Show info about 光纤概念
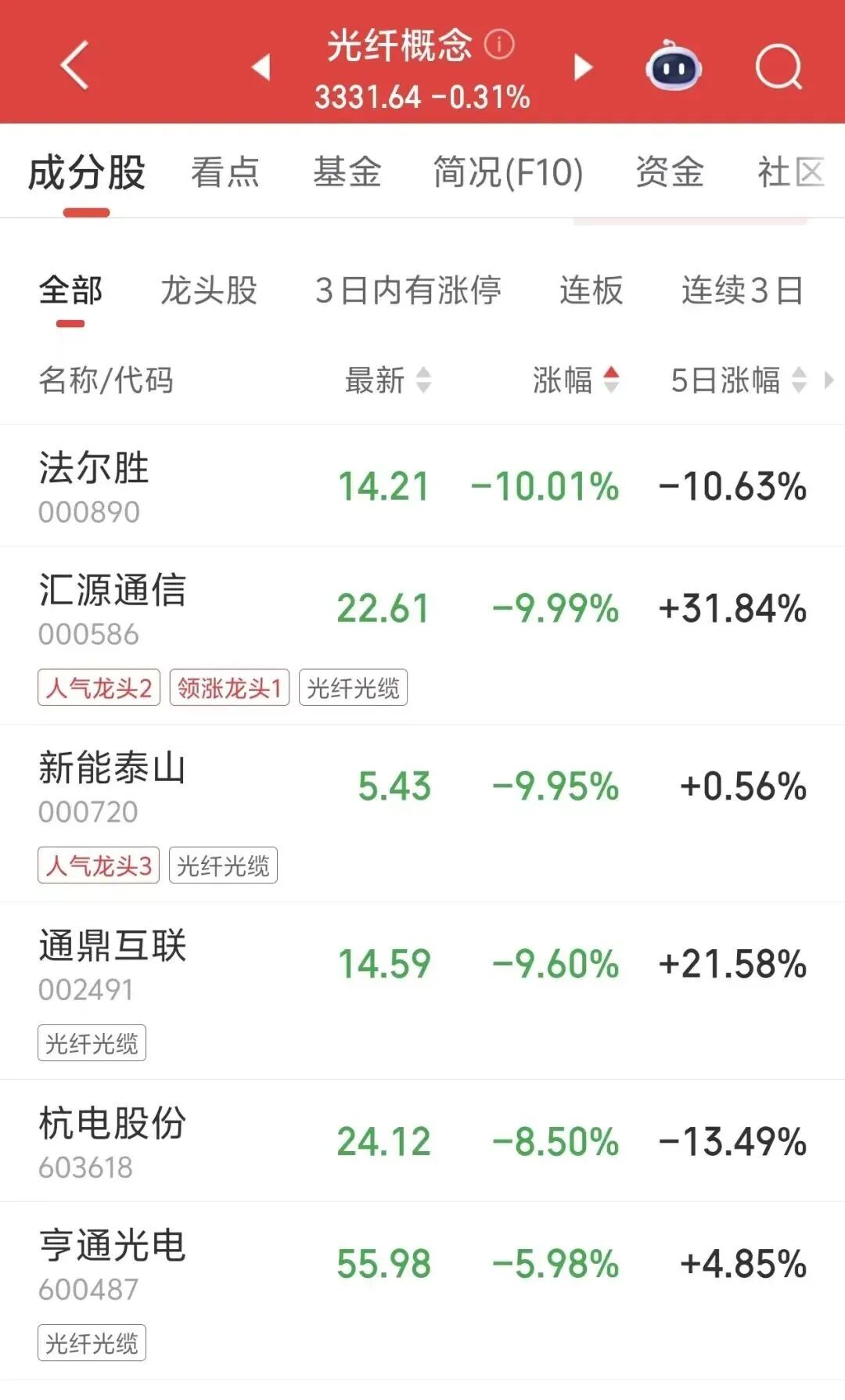Screen dimensions: 845x1400 [x=499, y=45]
